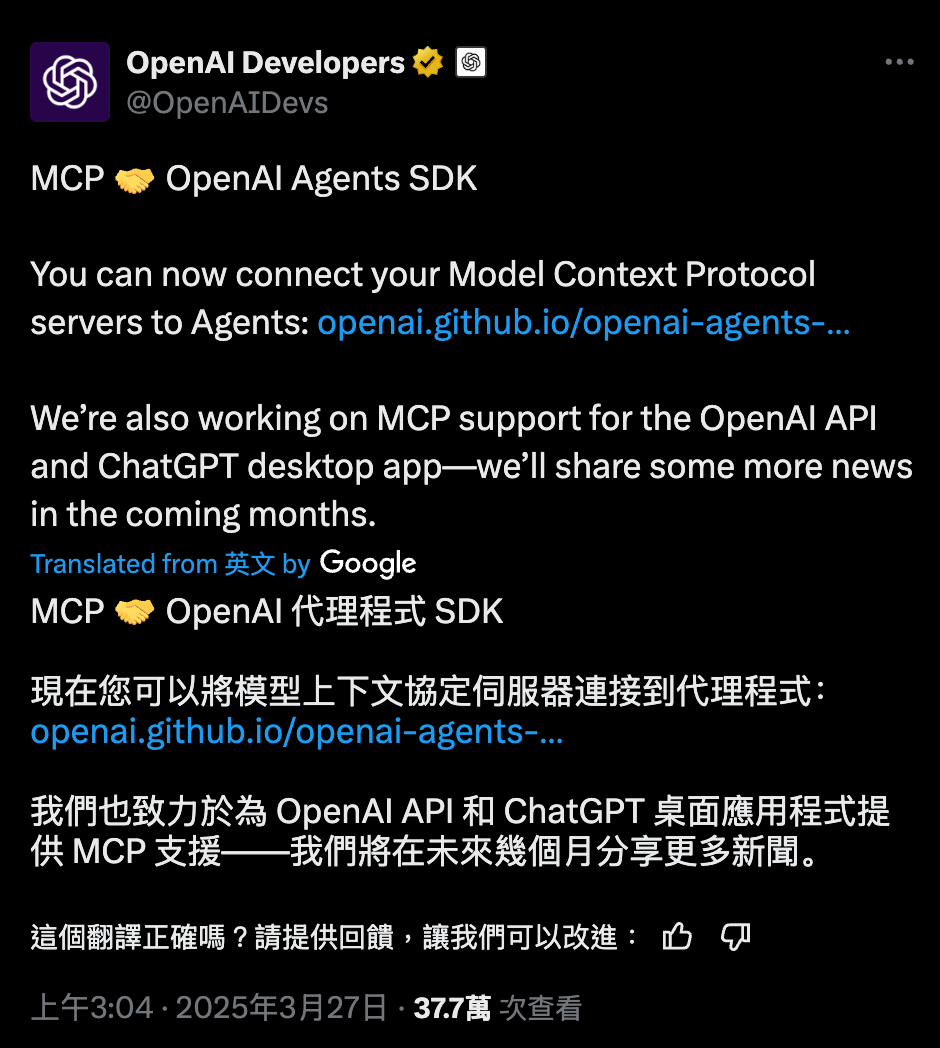Give thumbs down to the translation

pyautogui.click(x=736, y=938)
